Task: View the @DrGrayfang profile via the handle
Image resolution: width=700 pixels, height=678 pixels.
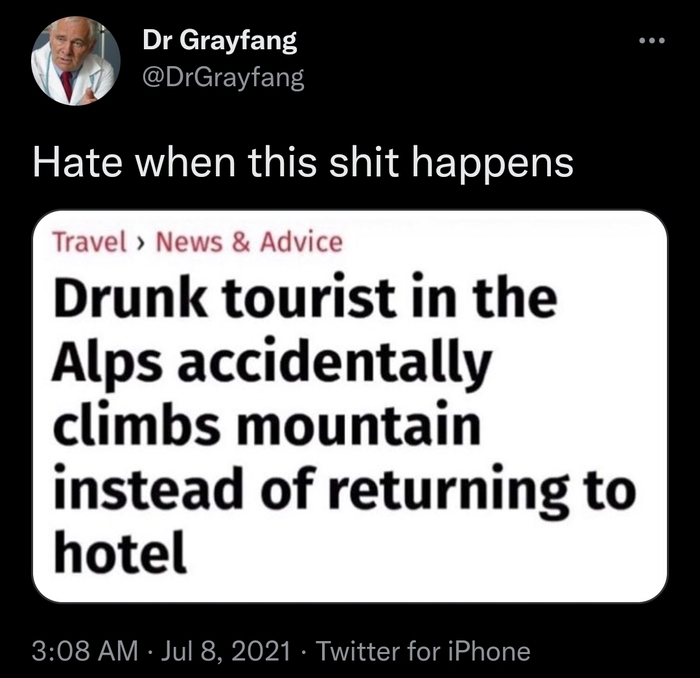Action: (x=223, y=76)
